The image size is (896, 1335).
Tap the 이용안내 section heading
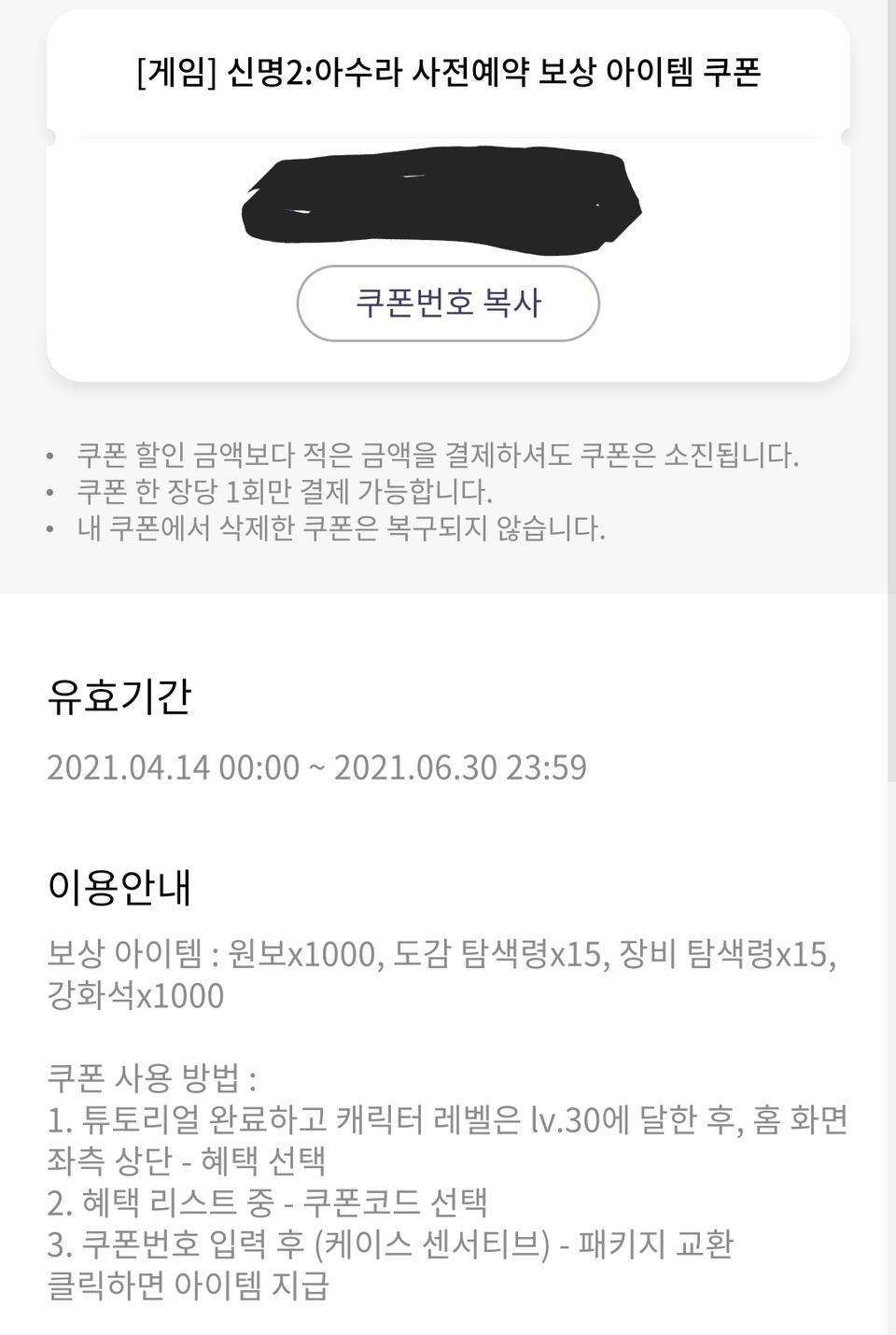pos(116,889)
